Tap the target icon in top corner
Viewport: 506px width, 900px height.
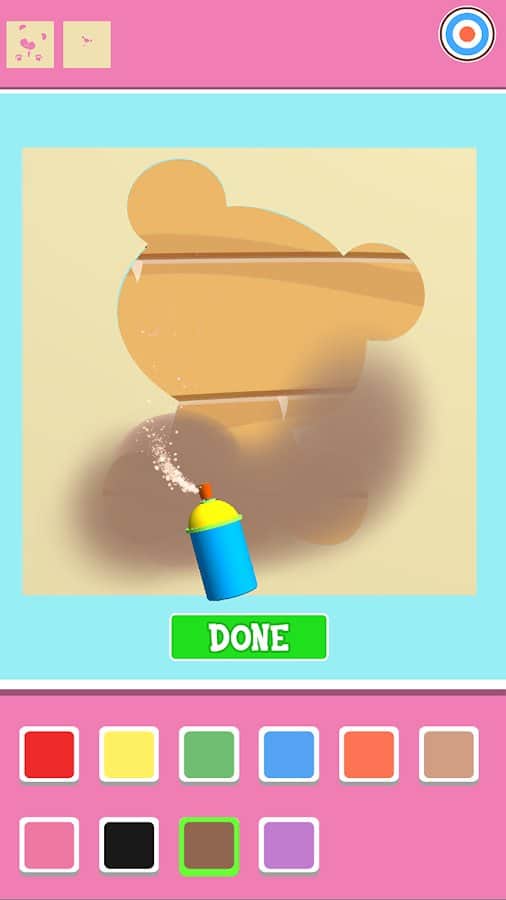click(467, 34)
